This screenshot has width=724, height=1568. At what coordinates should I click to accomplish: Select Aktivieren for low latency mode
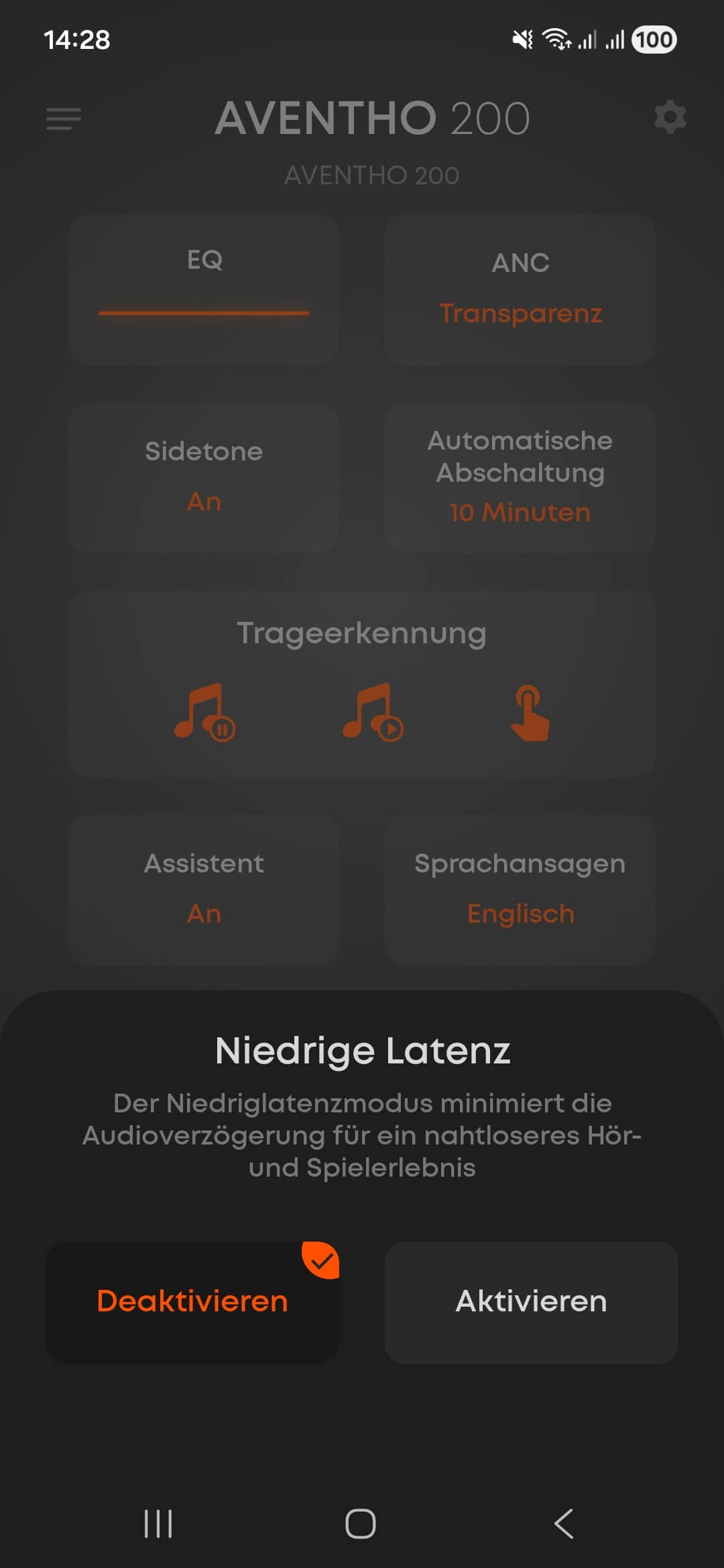pyautogui.click(x=531, y=1302)
